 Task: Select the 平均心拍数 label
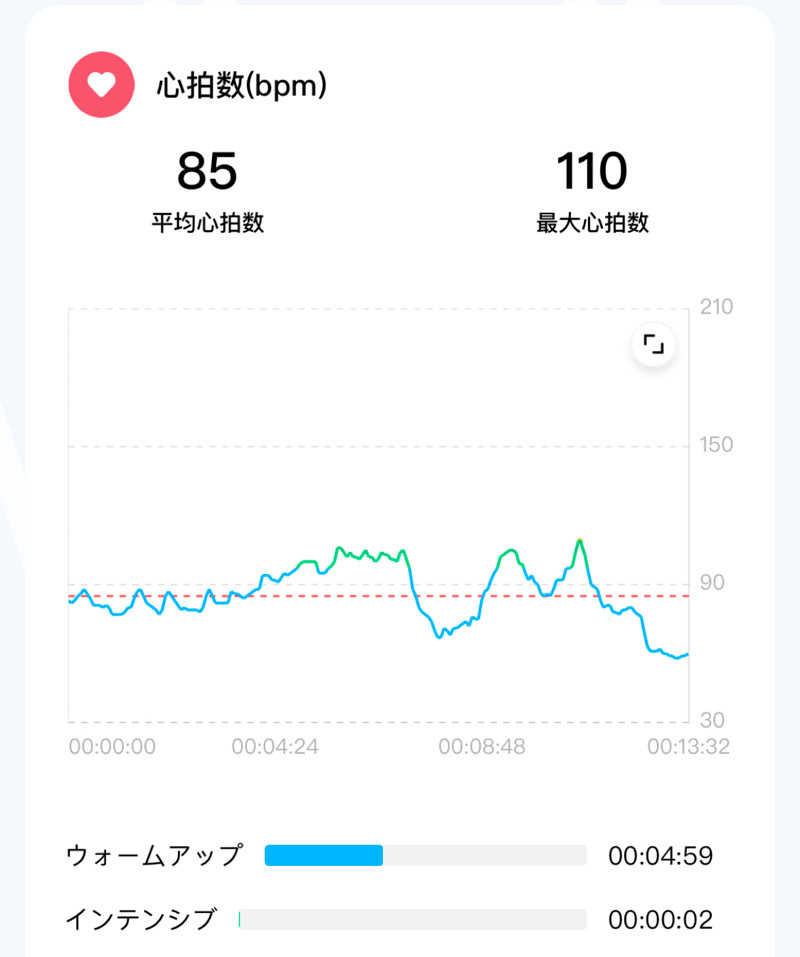click(210, 224)
